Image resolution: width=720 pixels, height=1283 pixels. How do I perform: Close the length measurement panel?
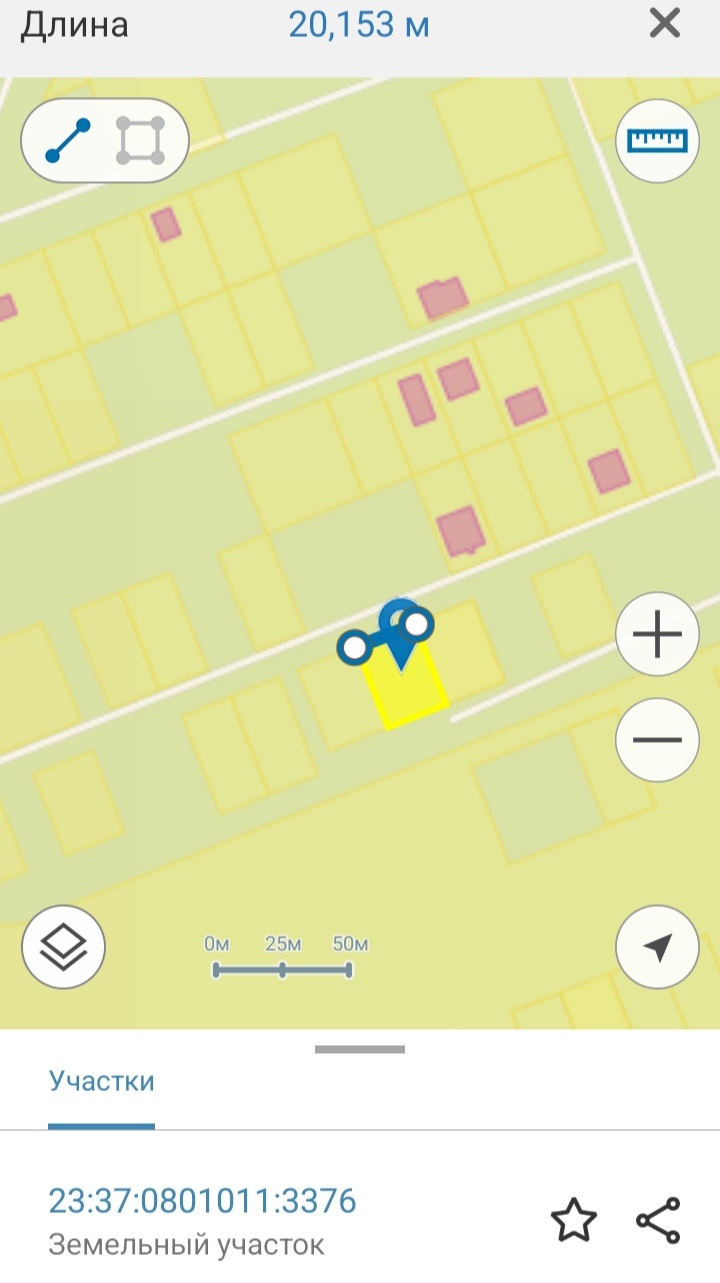tap(665, 24)
